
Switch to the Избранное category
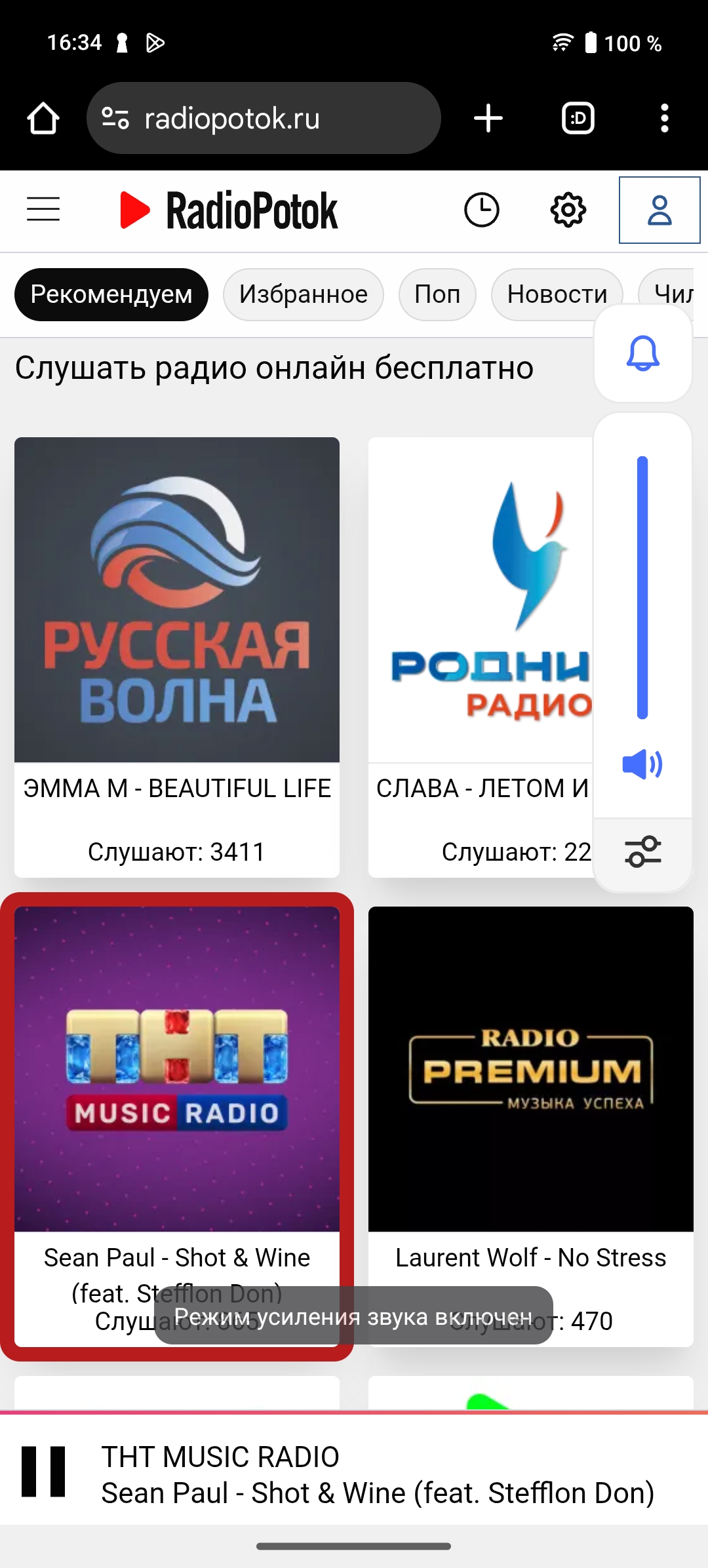(303, 294)
